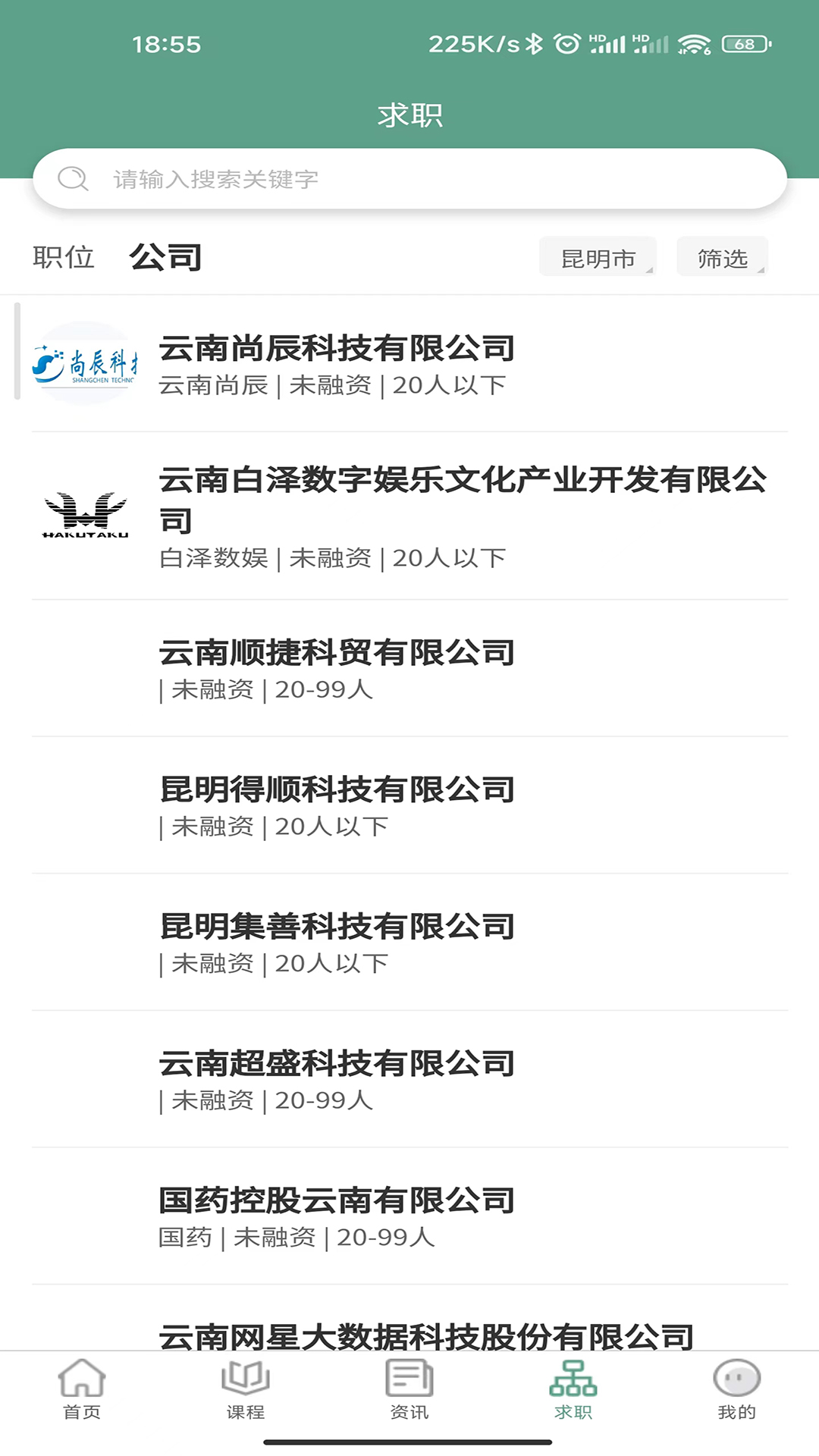
Task: Select 云南超盛科技有限公司 from the list
Action: click(x=409, y=1079)
